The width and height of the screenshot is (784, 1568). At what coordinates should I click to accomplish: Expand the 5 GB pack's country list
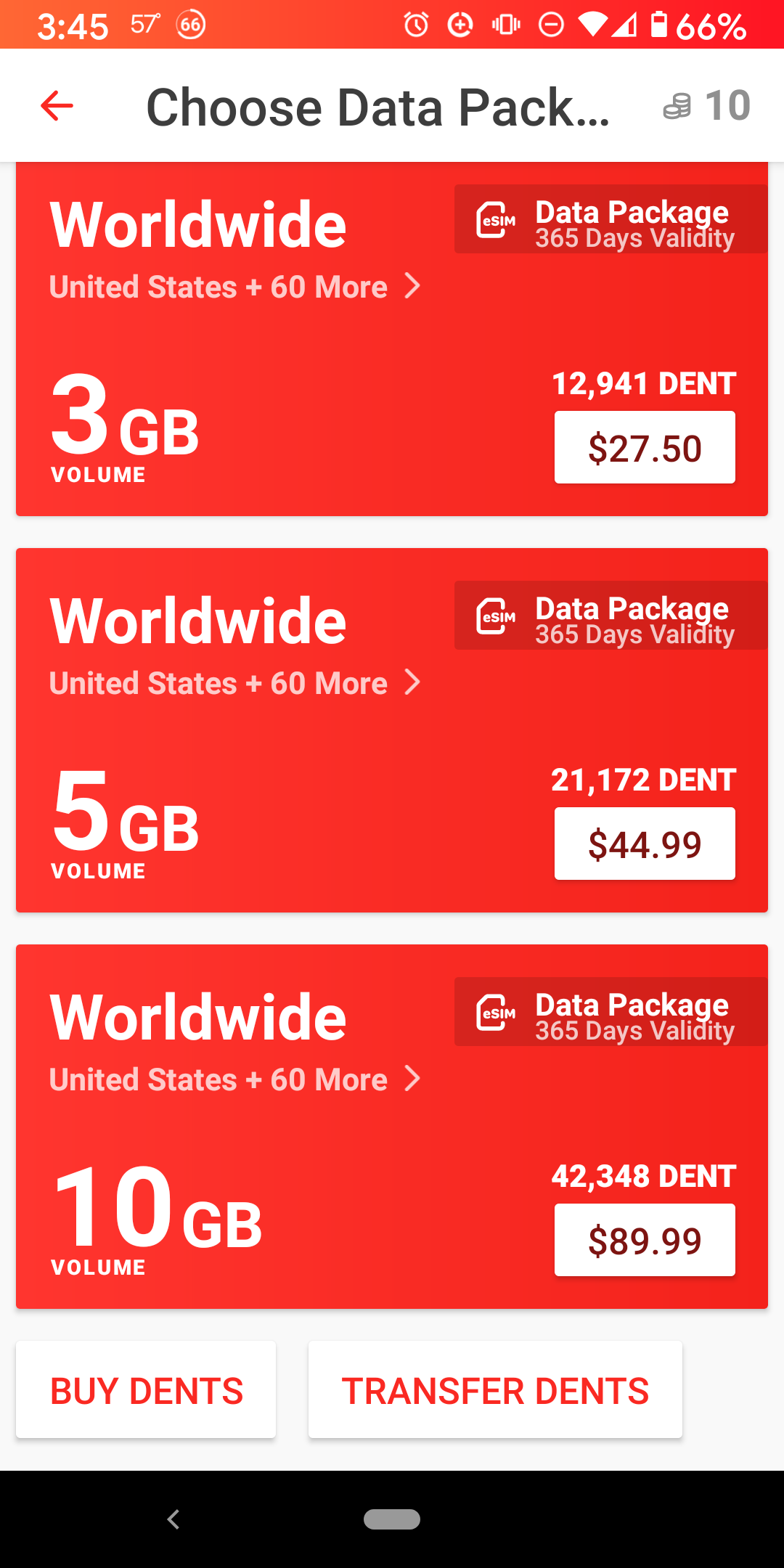coord(234,683)
